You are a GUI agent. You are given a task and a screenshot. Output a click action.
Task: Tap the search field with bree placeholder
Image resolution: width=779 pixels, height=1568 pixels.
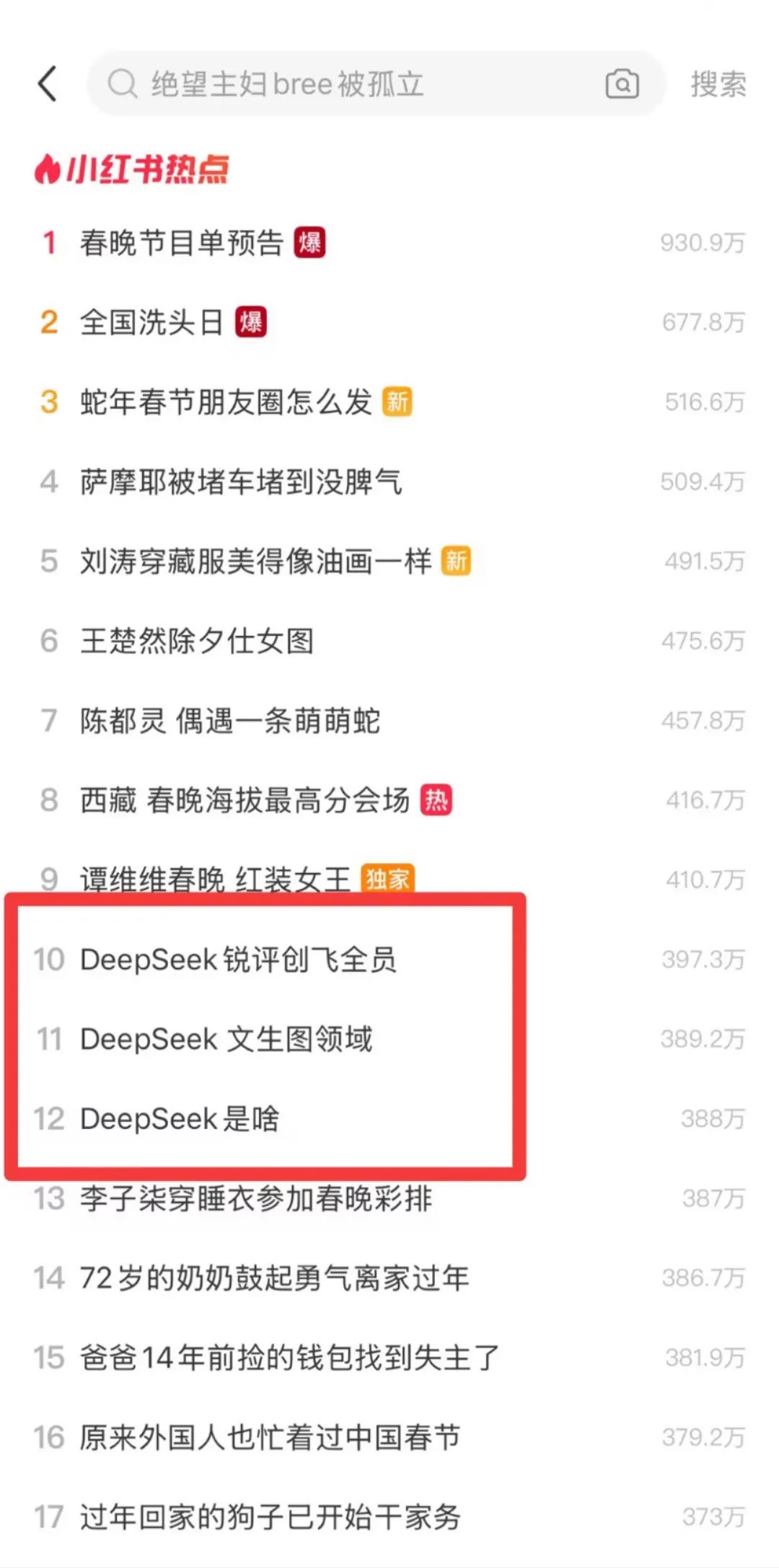[346, 84]
